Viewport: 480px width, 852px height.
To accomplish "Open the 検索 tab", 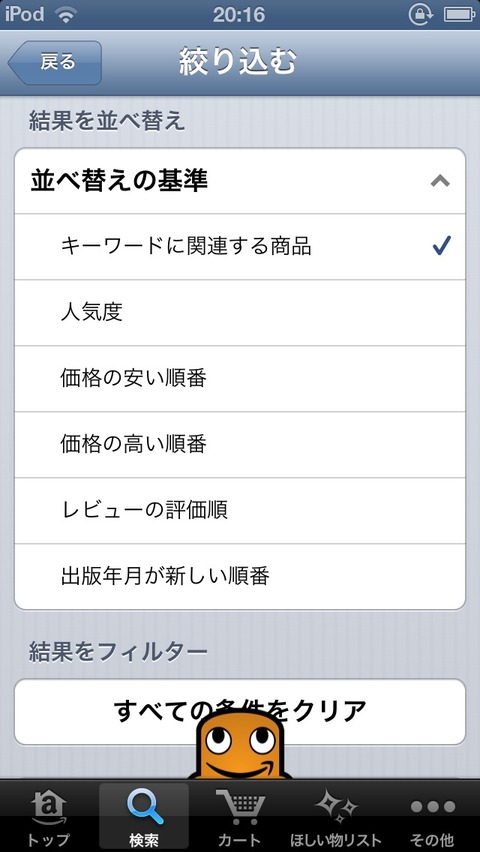I will (144, 817).
